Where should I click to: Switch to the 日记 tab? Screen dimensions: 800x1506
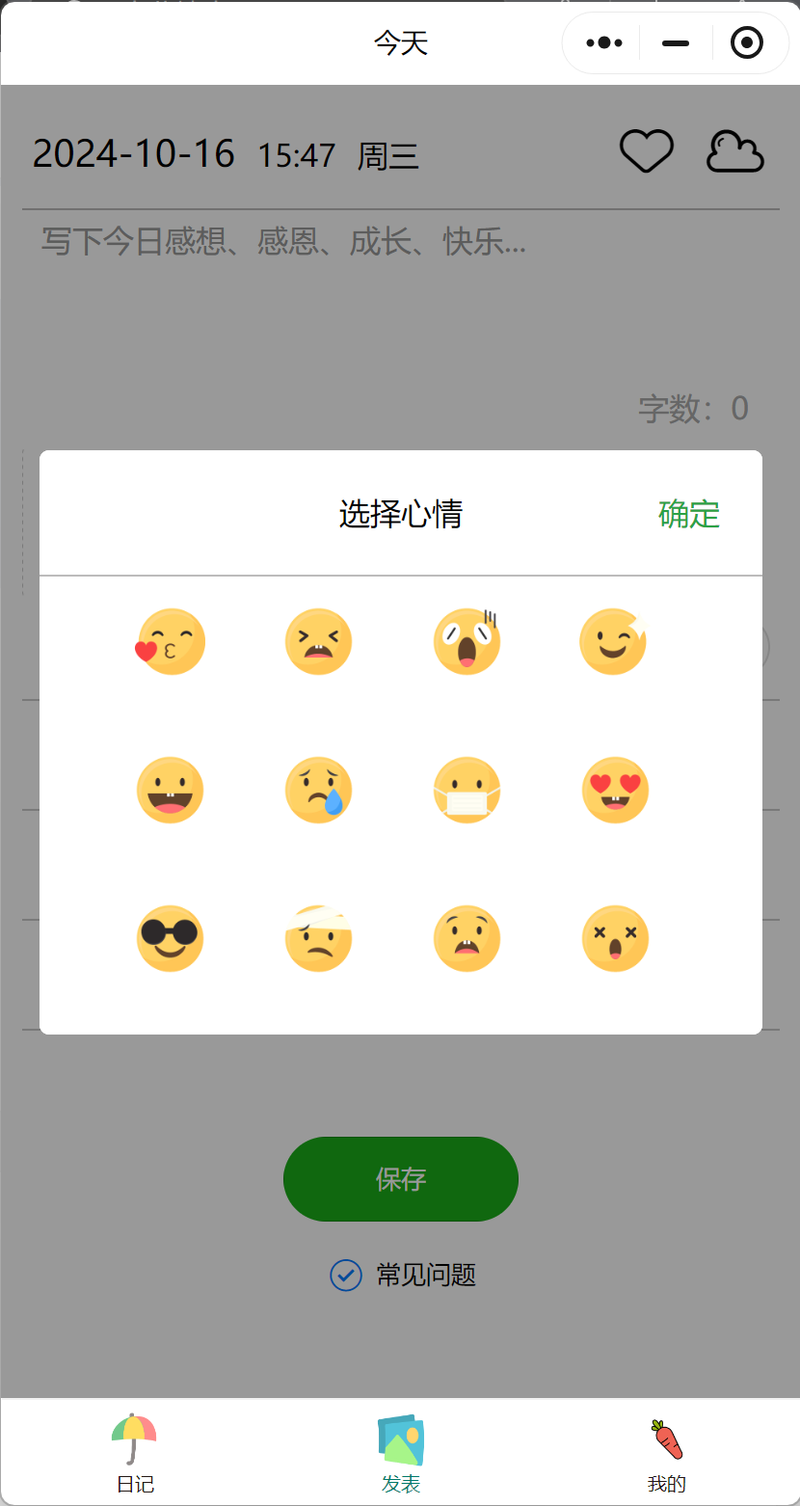click(x=134, y=1452)
